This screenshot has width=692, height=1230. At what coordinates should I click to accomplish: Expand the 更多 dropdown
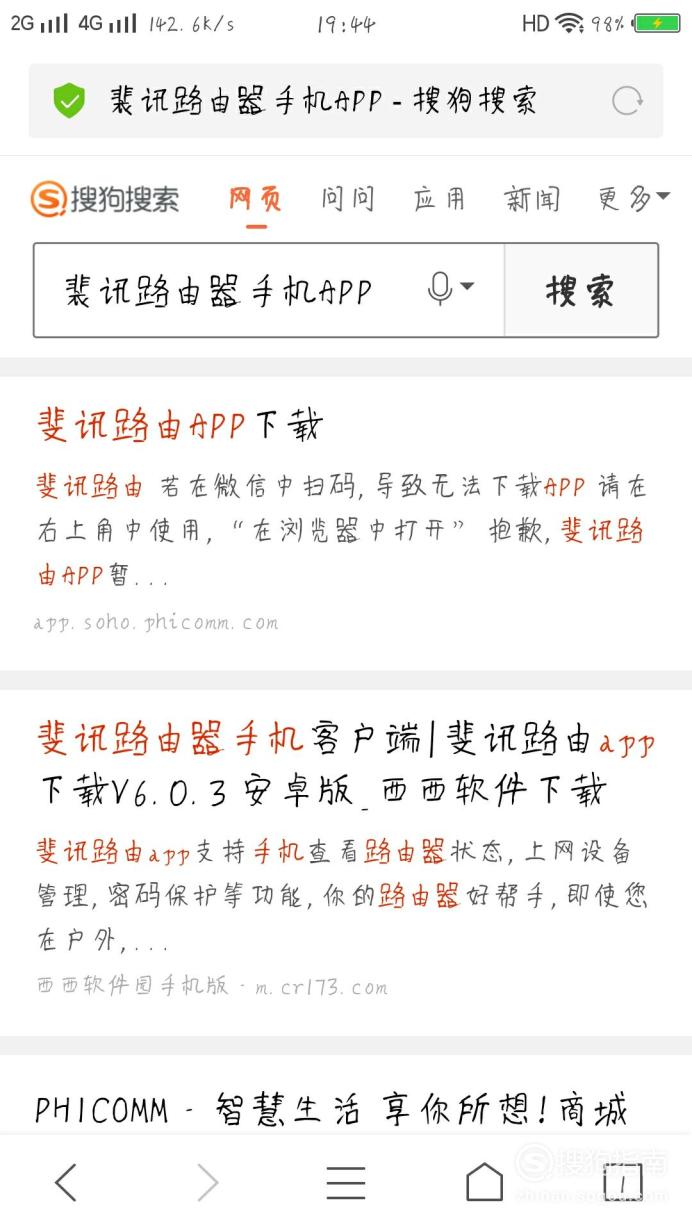(x=634, y=198)
